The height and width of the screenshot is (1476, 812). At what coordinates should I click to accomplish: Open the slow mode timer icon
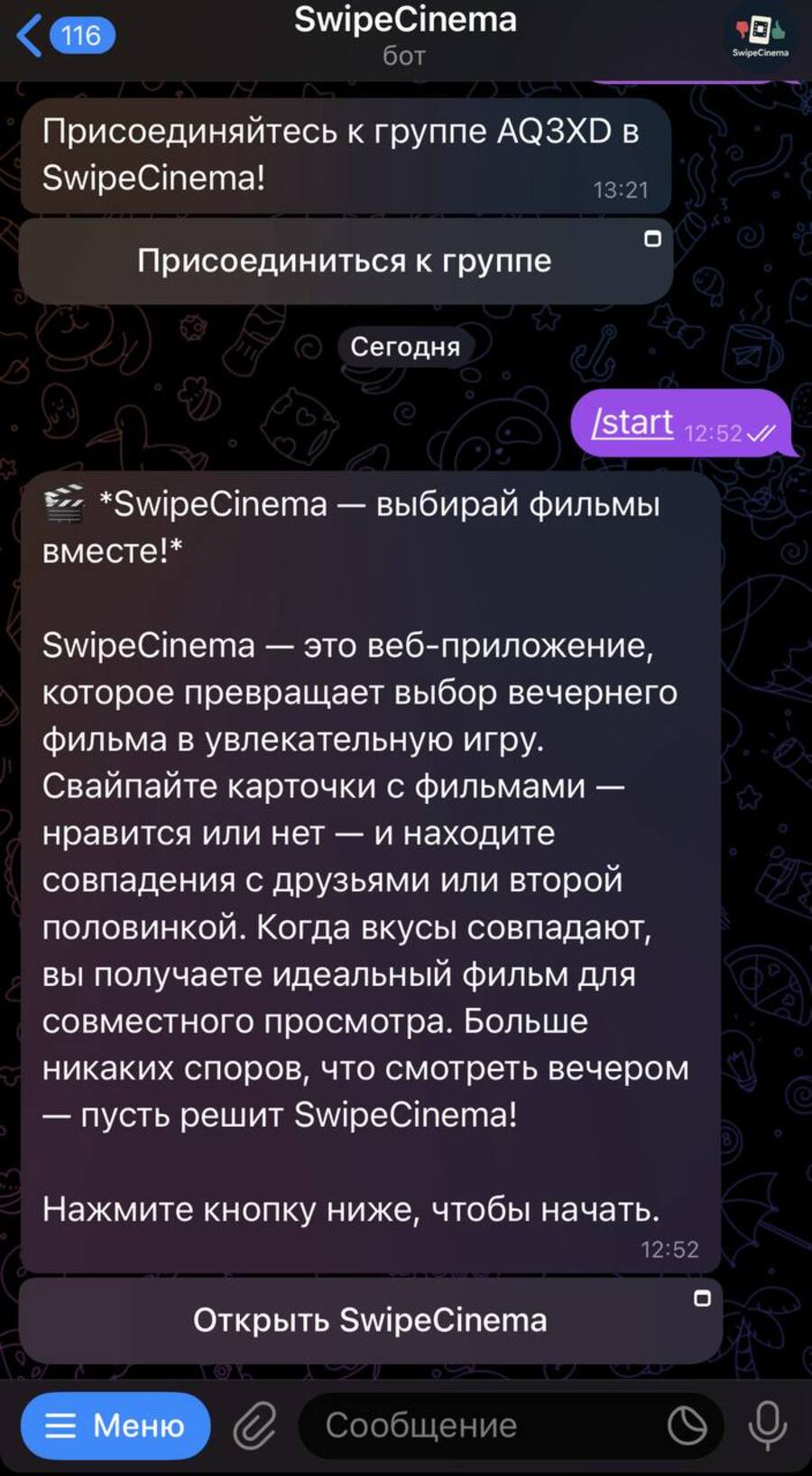687,1425
